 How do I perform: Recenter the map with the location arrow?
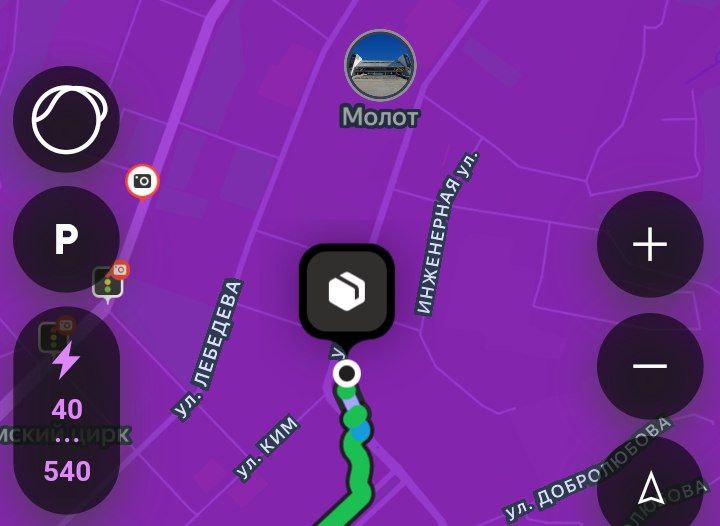[651, 488]
